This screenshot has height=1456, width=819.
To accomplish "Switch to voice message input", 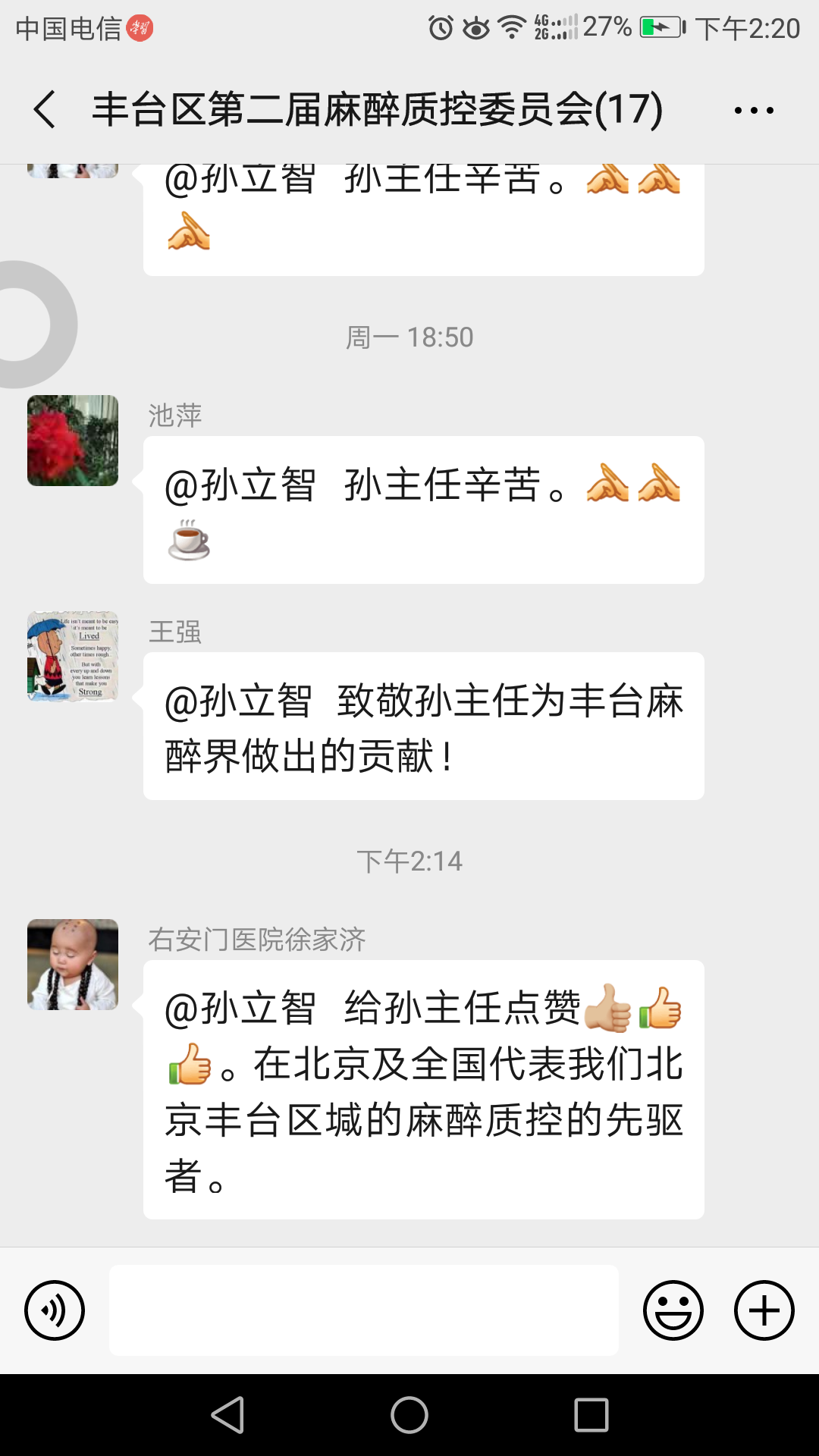I will [55, 1310].
